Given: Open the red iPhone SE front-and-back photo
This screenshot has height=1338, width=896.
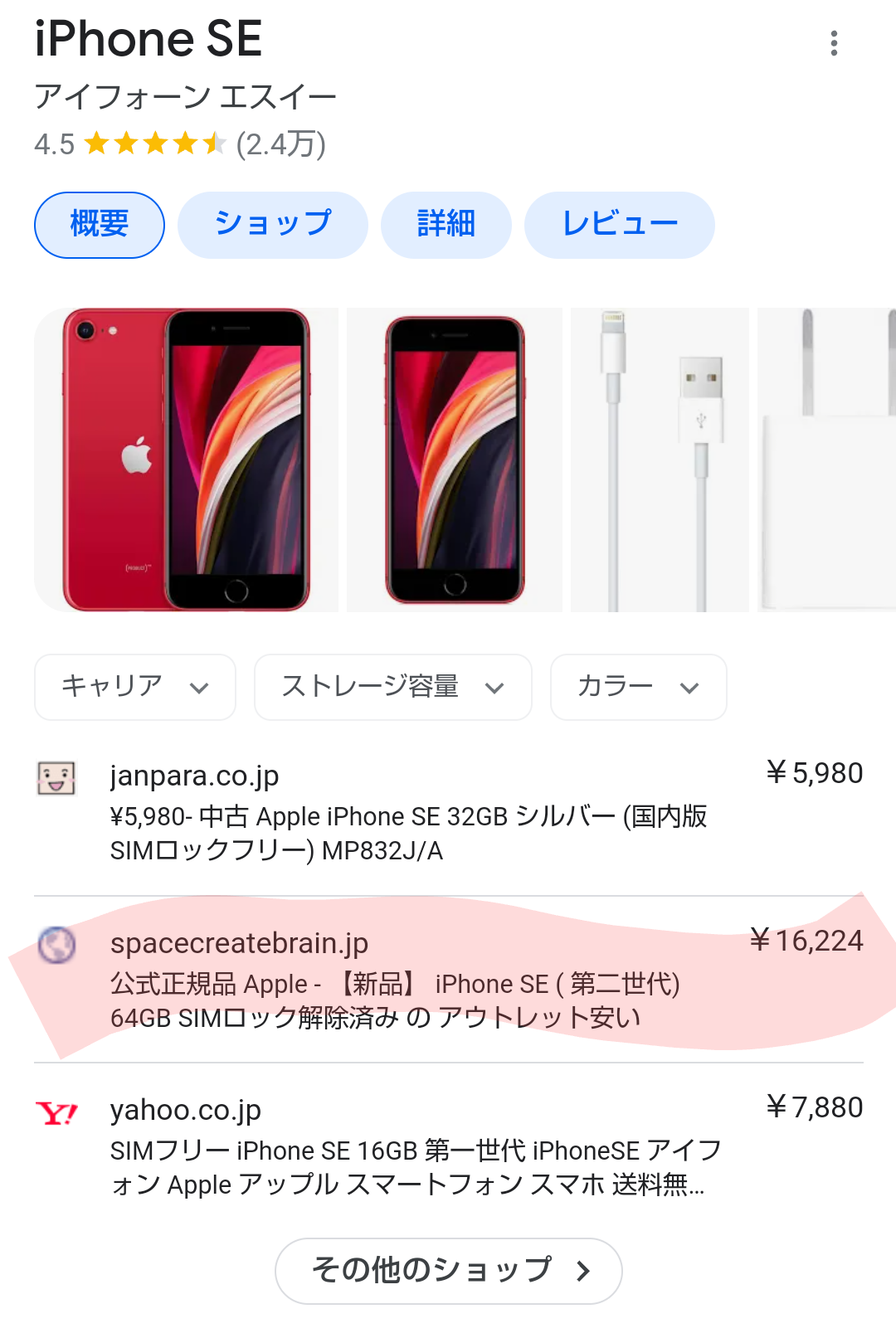Looking at the screenshot, I should pos(186,460).
